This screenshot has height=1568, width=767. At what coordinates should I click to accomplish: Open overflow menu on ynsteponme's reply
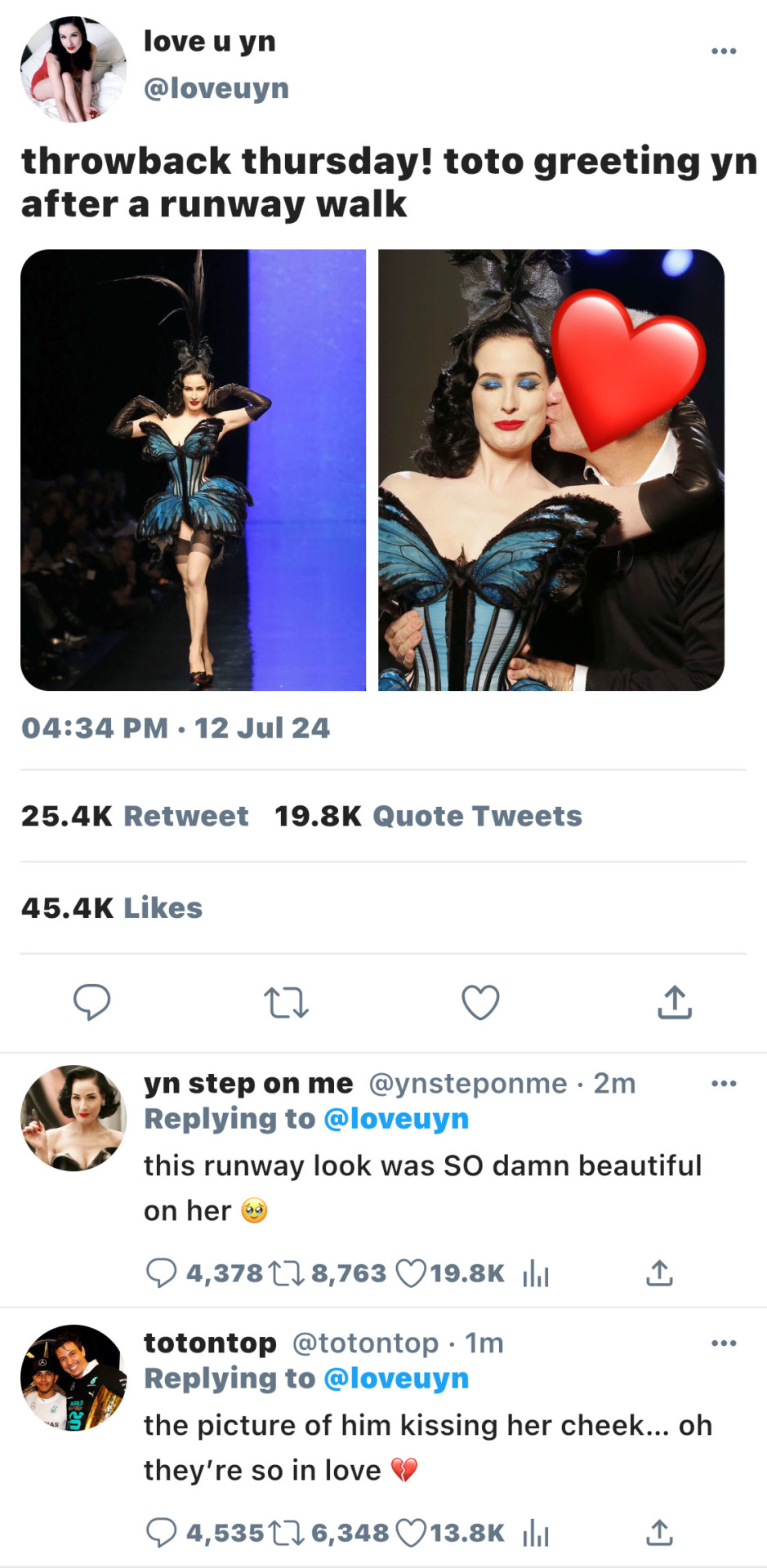(723, 1084)
